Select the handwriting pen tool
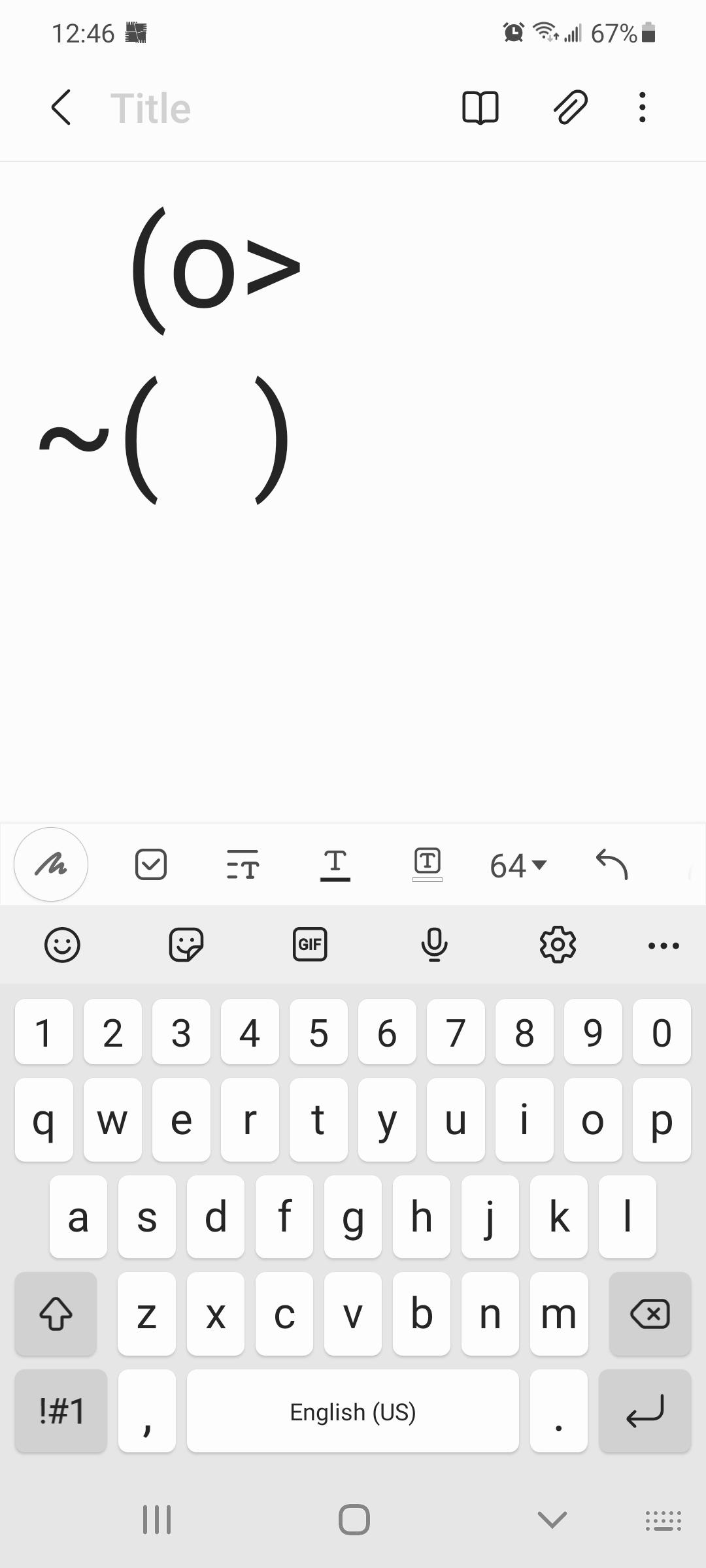The image size is (706, 1568). [50, 864]
